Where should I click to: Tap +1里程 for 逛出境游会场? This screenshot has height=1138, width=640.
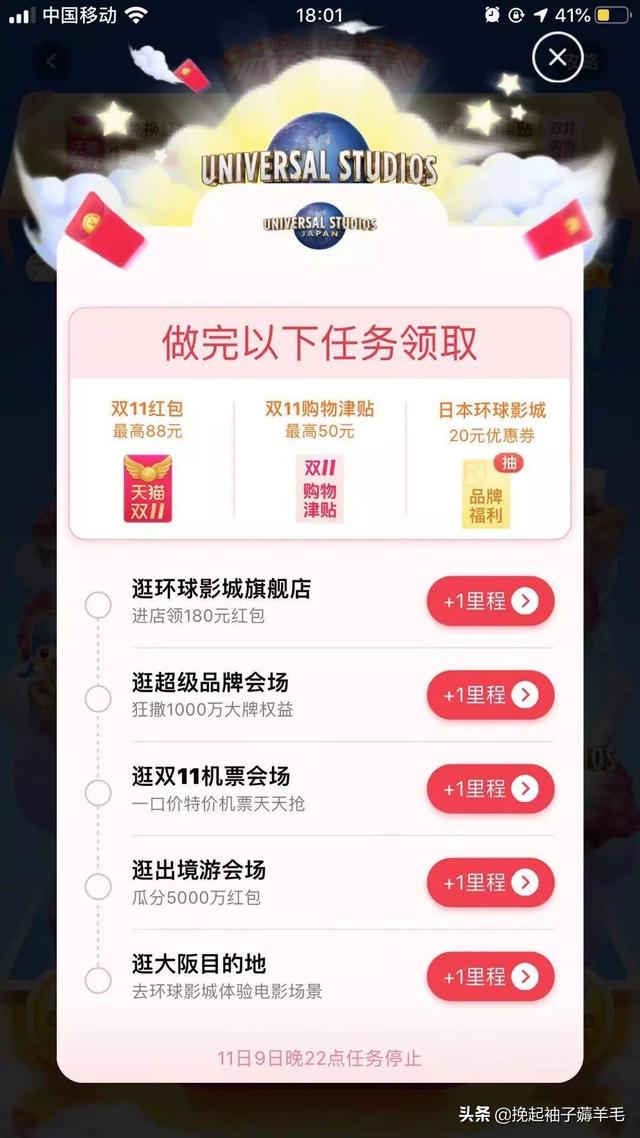point(491,883)
